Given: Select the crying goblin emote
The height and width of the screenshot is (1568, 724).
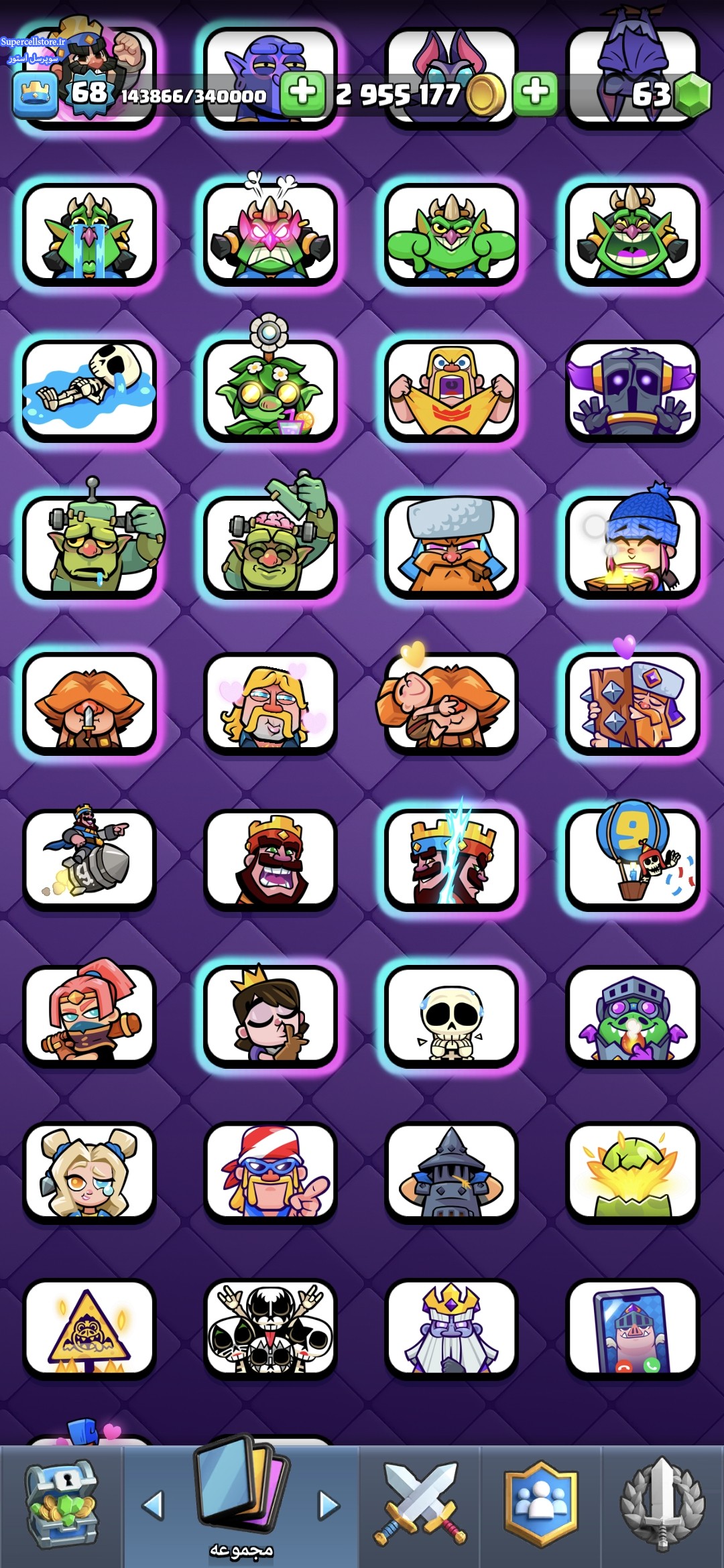Looking at the screenshot, I should (x=89, y=235).
